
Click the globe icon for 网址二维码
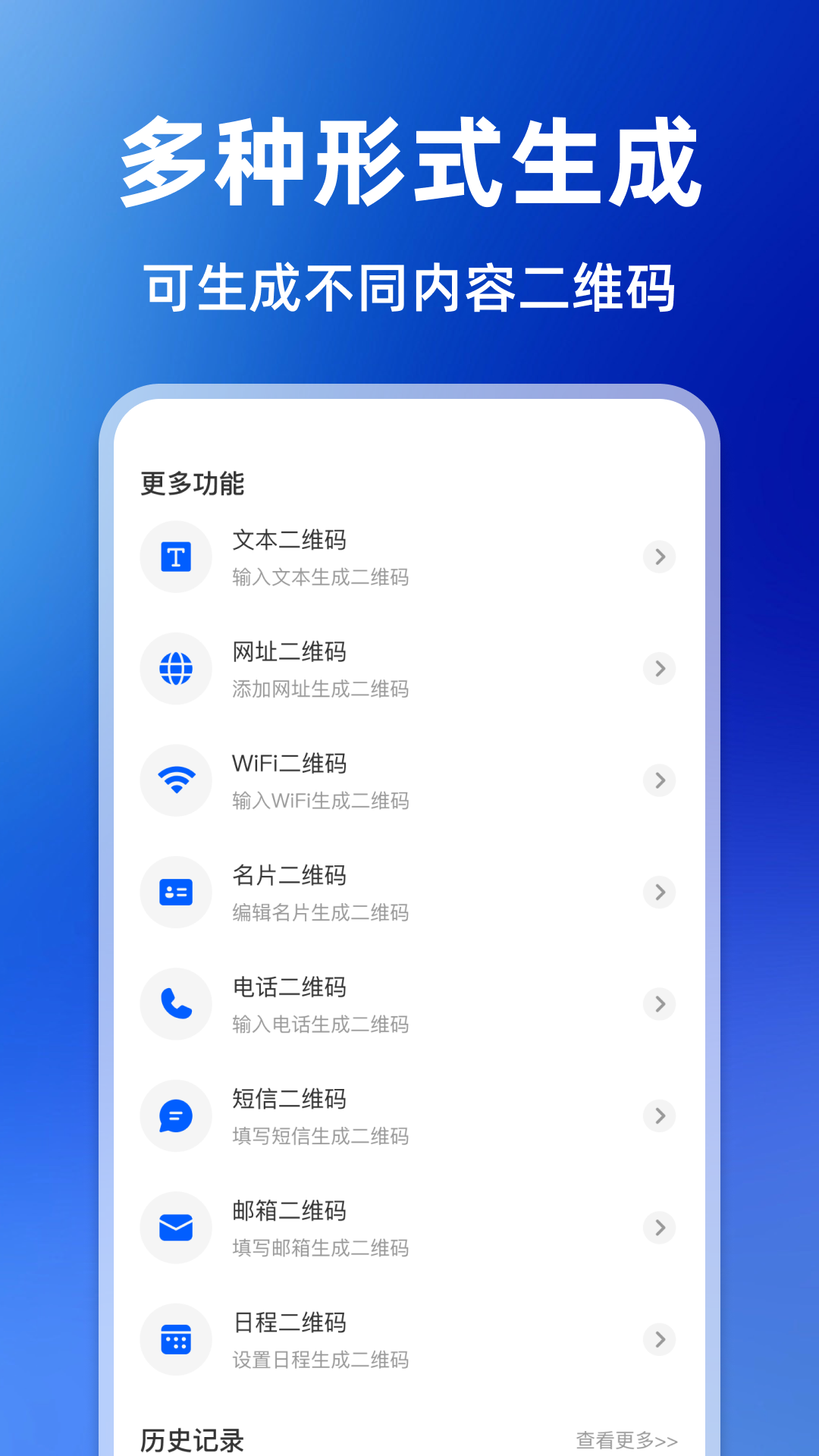click(176, 668)
